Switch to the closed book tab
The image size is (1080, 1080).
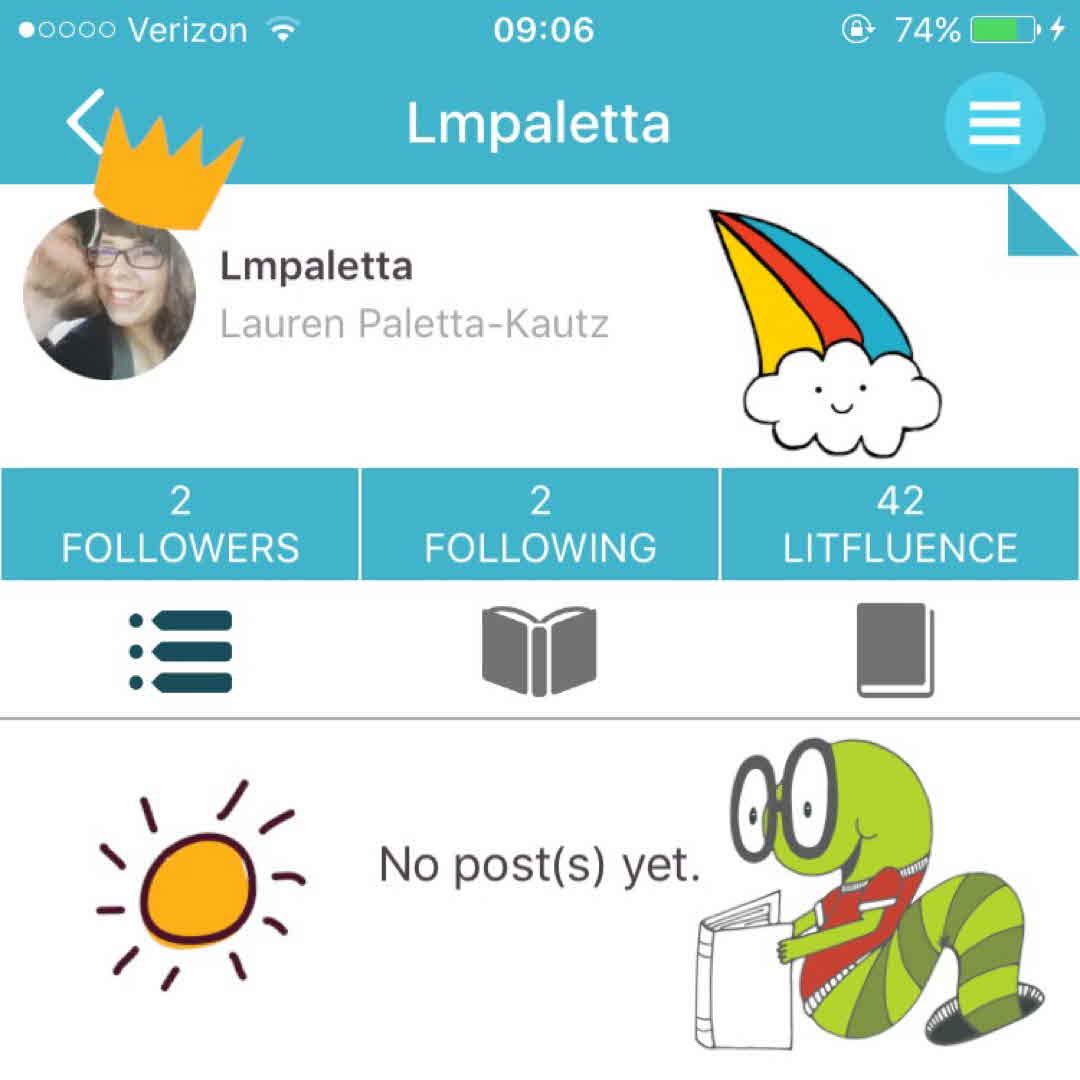(896, 650)
